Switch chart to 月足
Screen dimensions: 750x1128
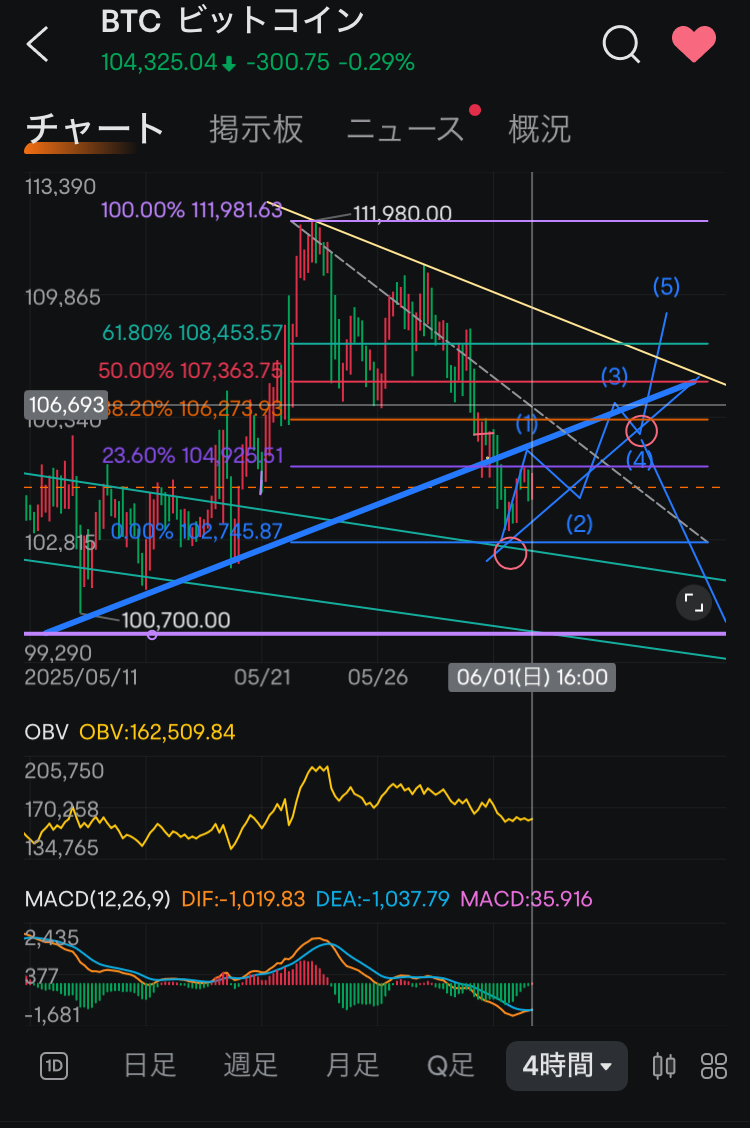tap(352, 1066)
